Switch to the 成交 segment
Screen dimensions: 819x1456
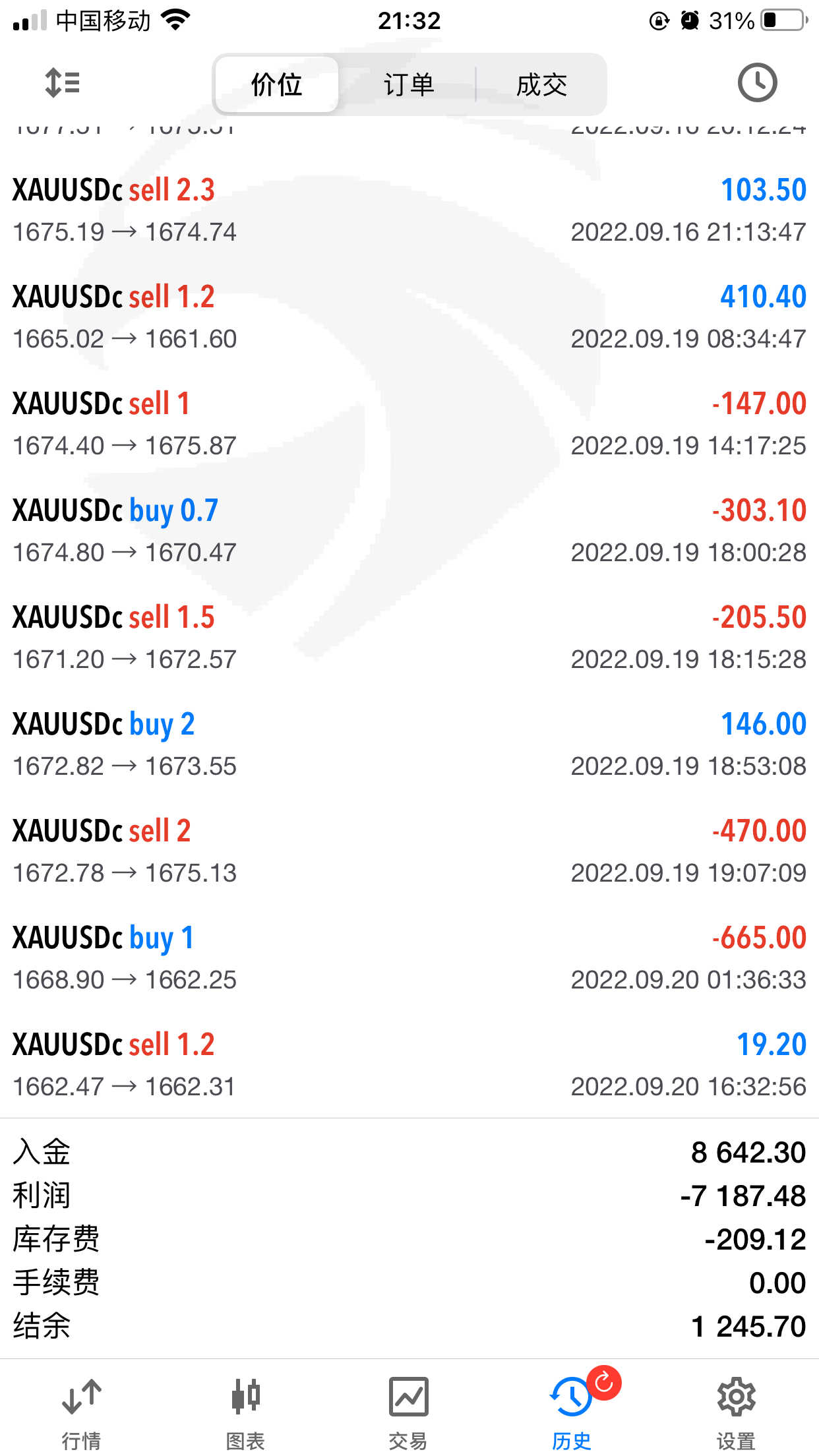(541, 84)
